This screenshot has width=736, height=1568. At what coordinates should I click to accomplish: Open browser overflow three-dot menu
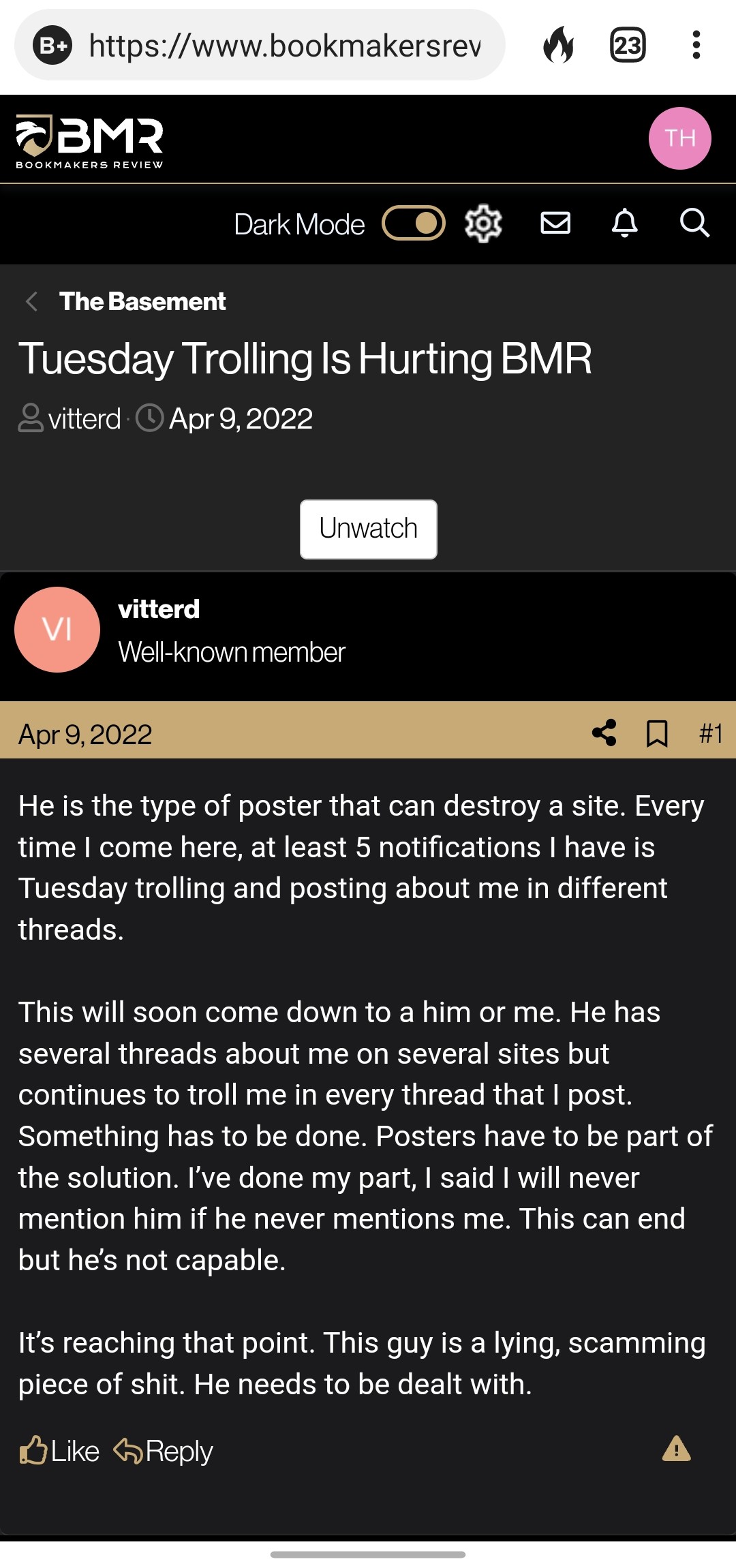tap(696, 45)
